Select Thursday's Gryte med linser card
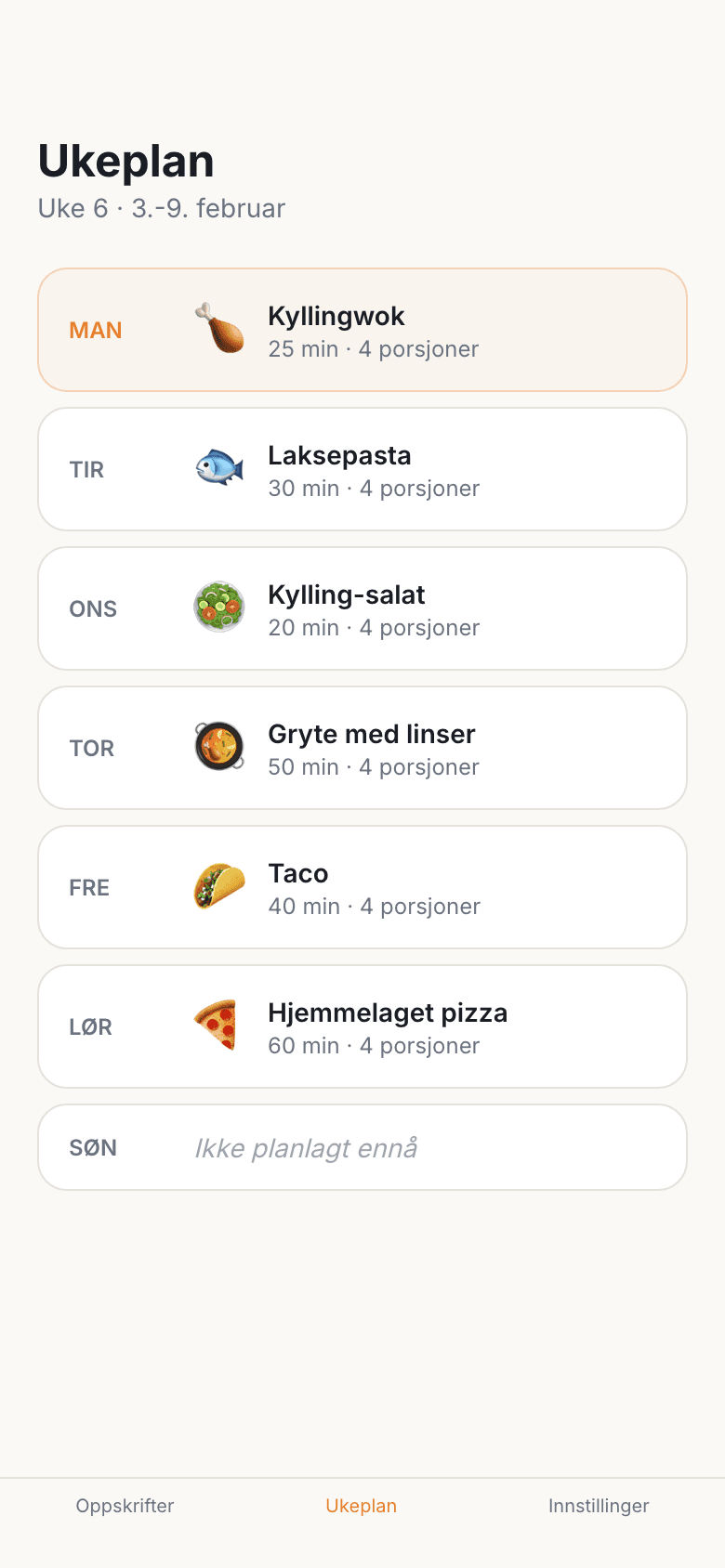725x1568 pixels. pos(362,748)
